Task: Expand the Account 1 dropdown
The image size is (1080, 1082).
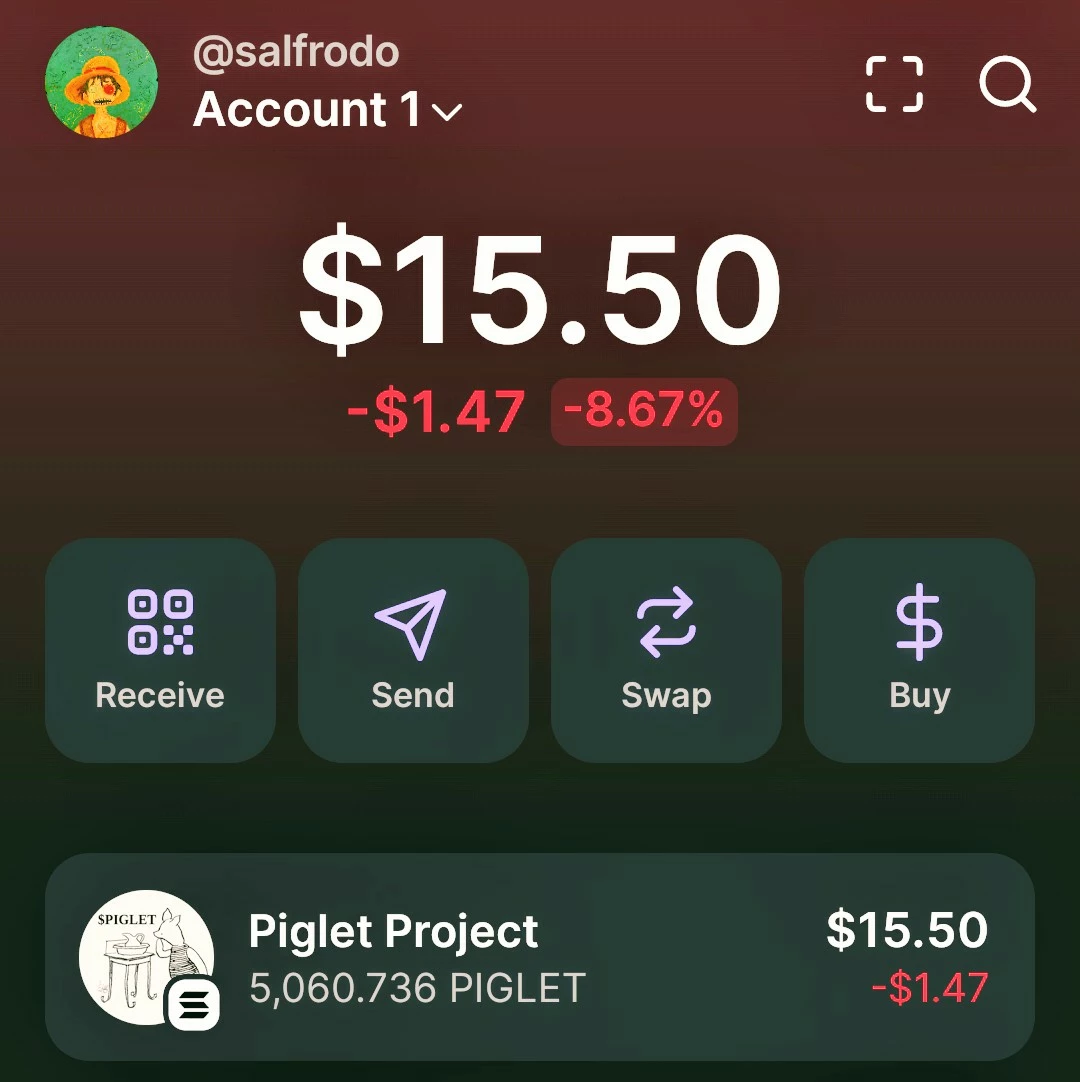Action: click(x=327, y=110)
